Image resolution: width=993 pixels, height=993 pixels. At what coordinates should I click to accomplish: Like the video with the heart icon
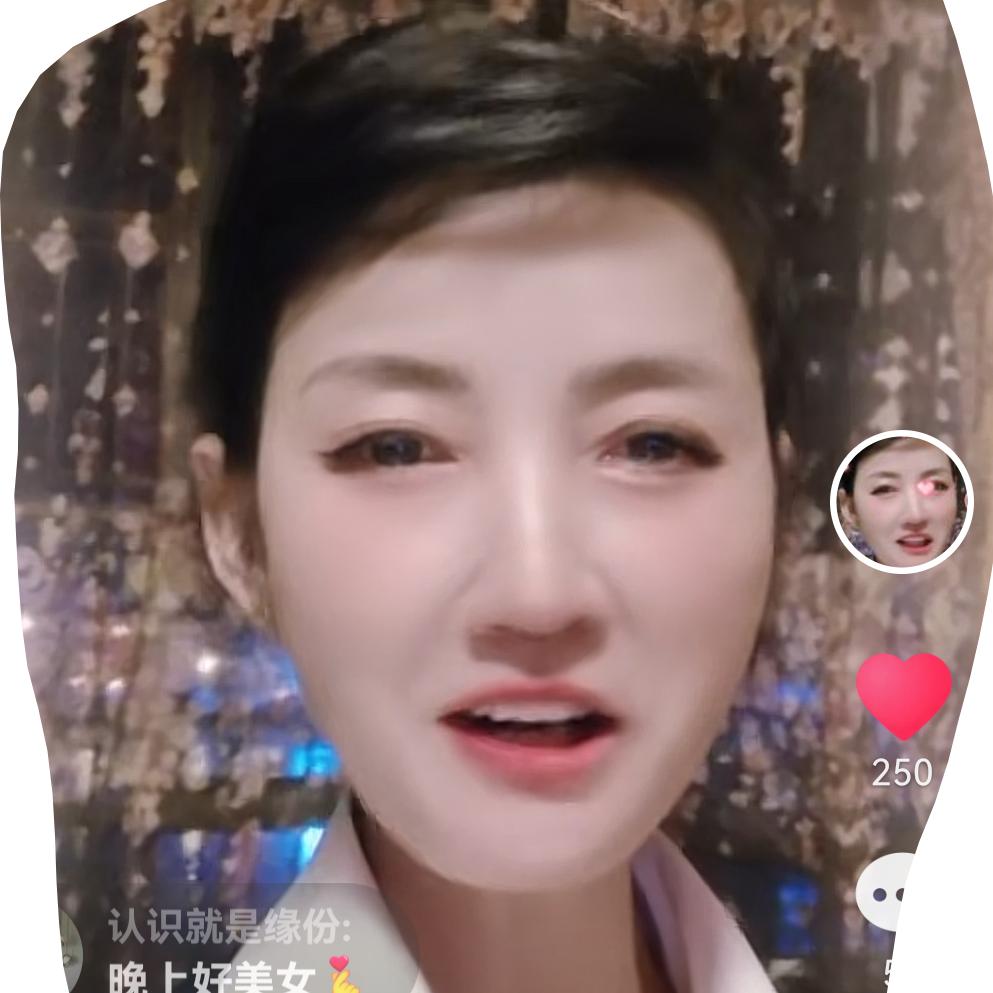903,695
